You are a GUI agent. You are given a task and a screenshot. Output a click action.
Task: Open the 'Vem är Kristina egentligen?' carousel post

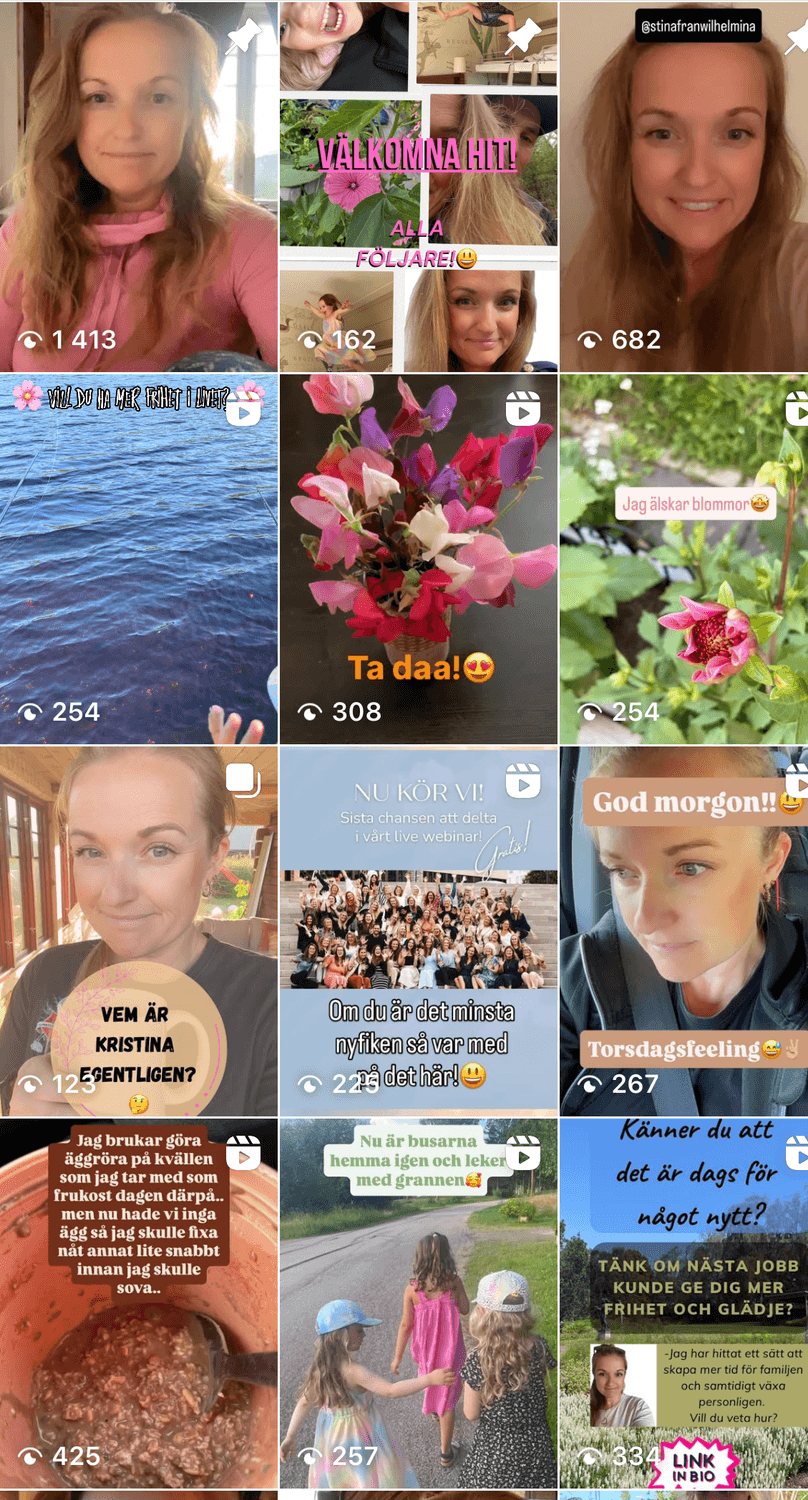click(138, 930)
